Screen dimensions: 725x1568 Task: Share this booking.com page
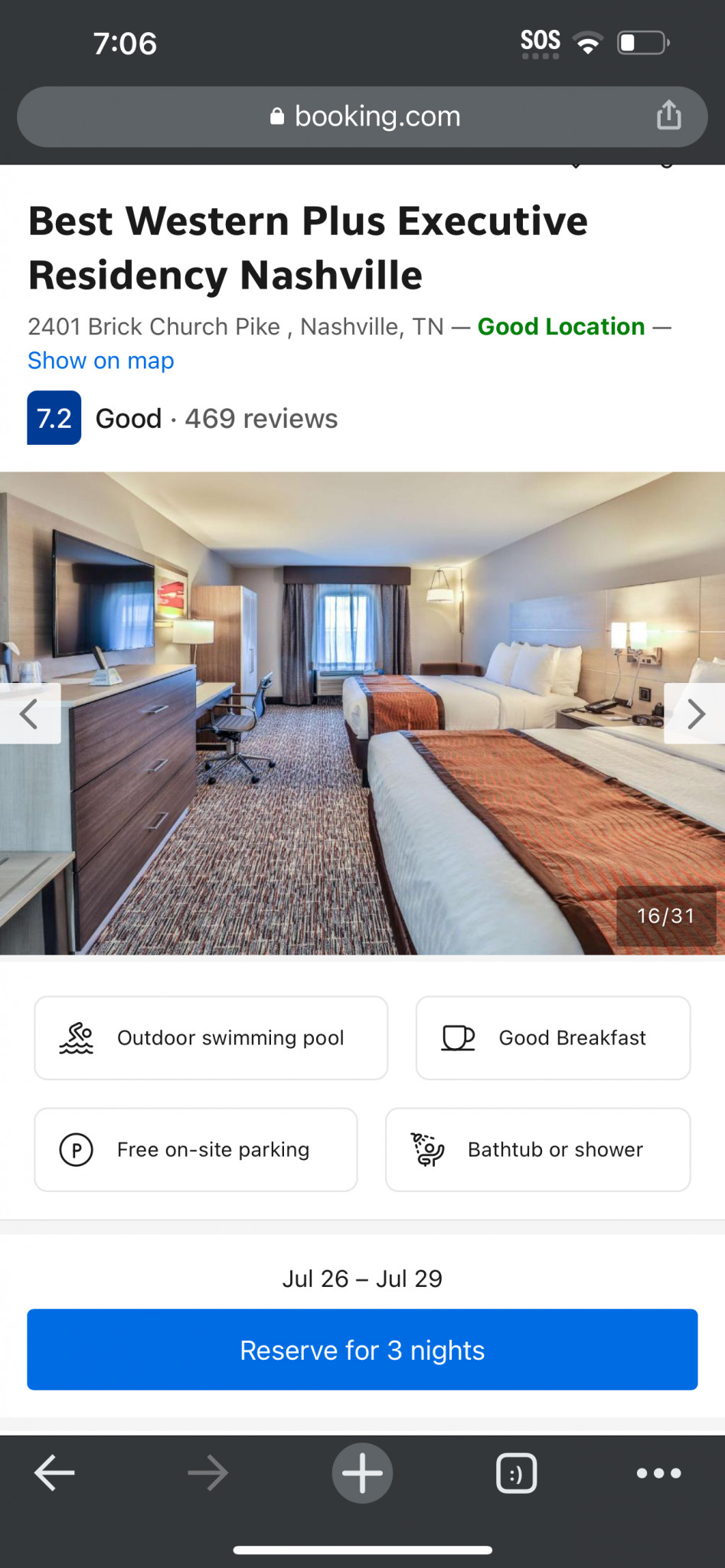coord(668,116)
